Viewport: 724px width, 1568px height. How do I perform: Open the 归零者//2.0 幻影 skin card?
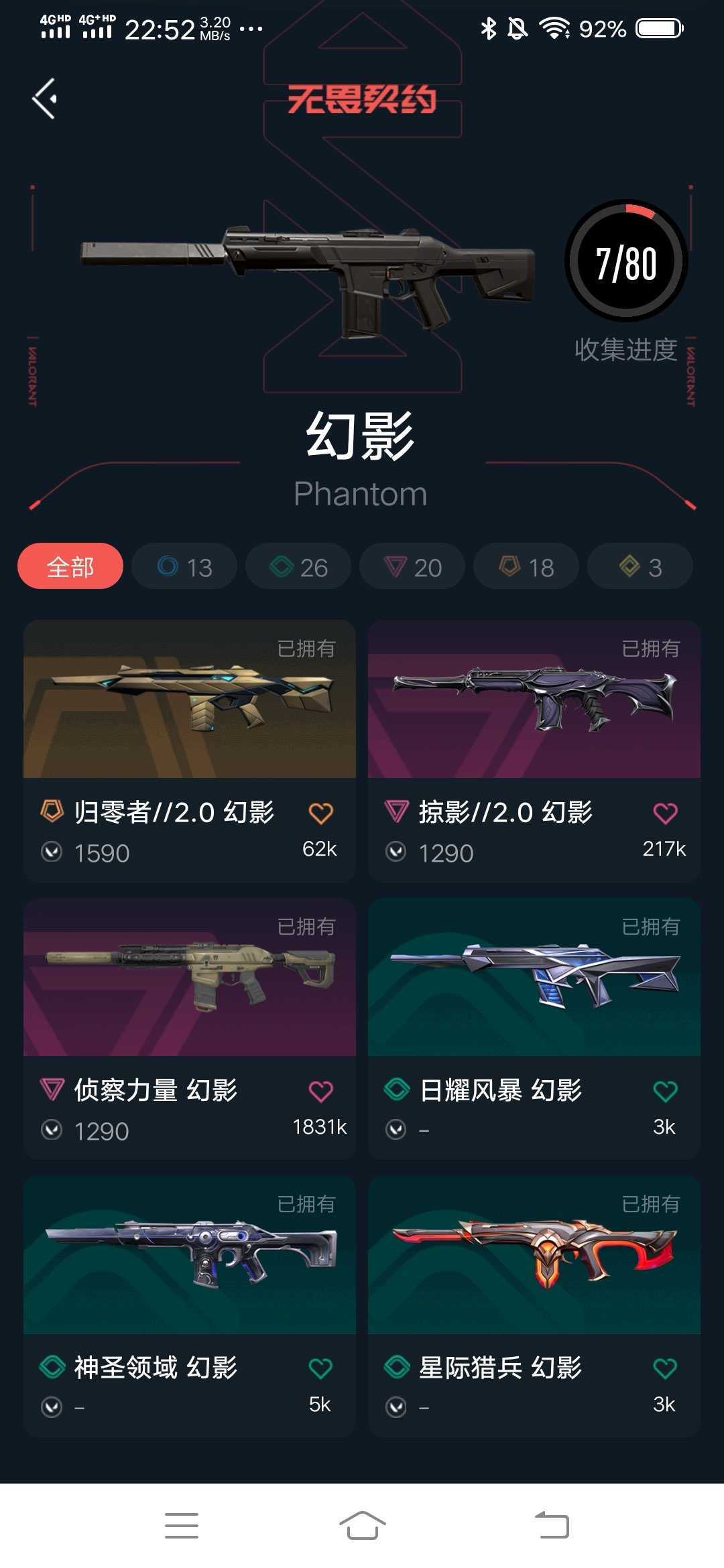coord(190,700)
